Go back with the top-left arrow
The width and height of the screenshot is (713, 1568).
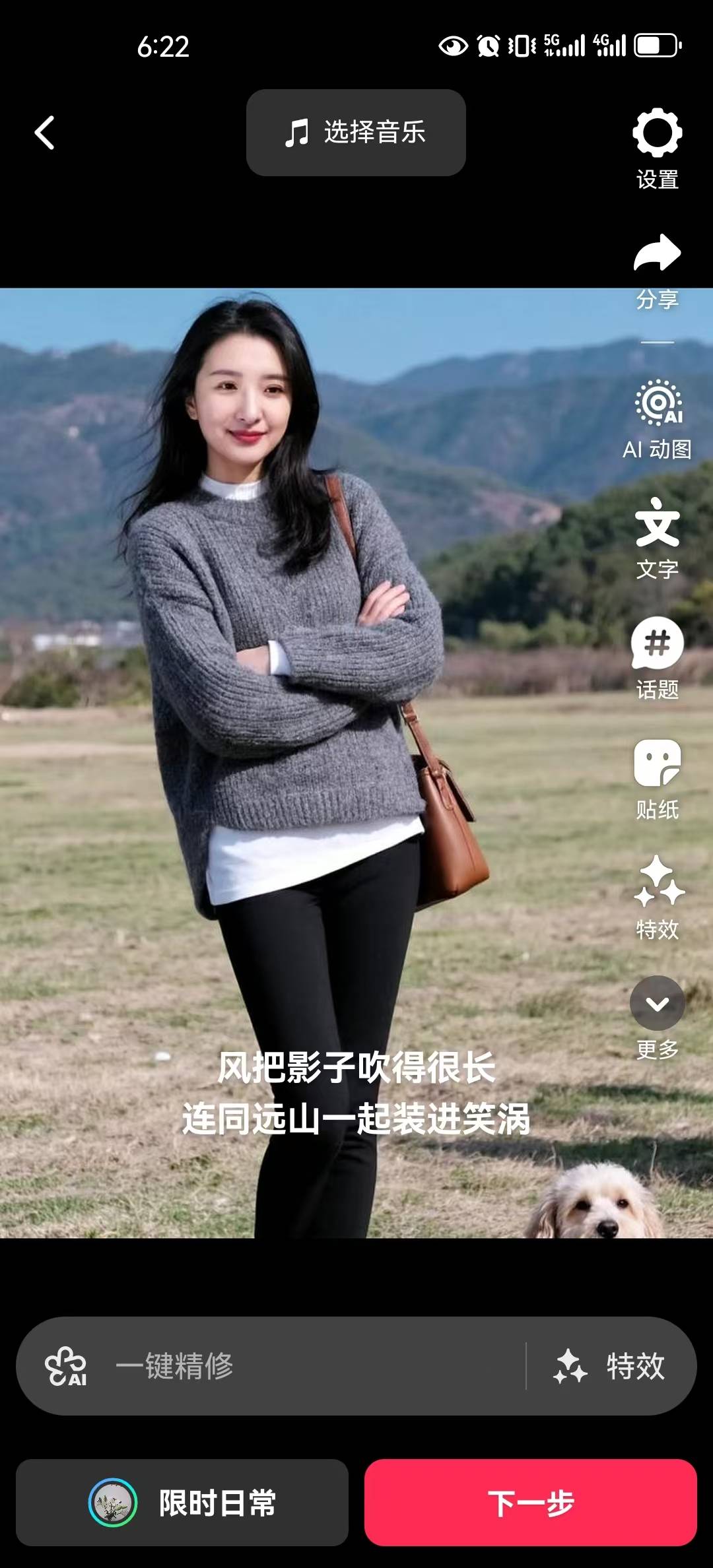point(44,133)
